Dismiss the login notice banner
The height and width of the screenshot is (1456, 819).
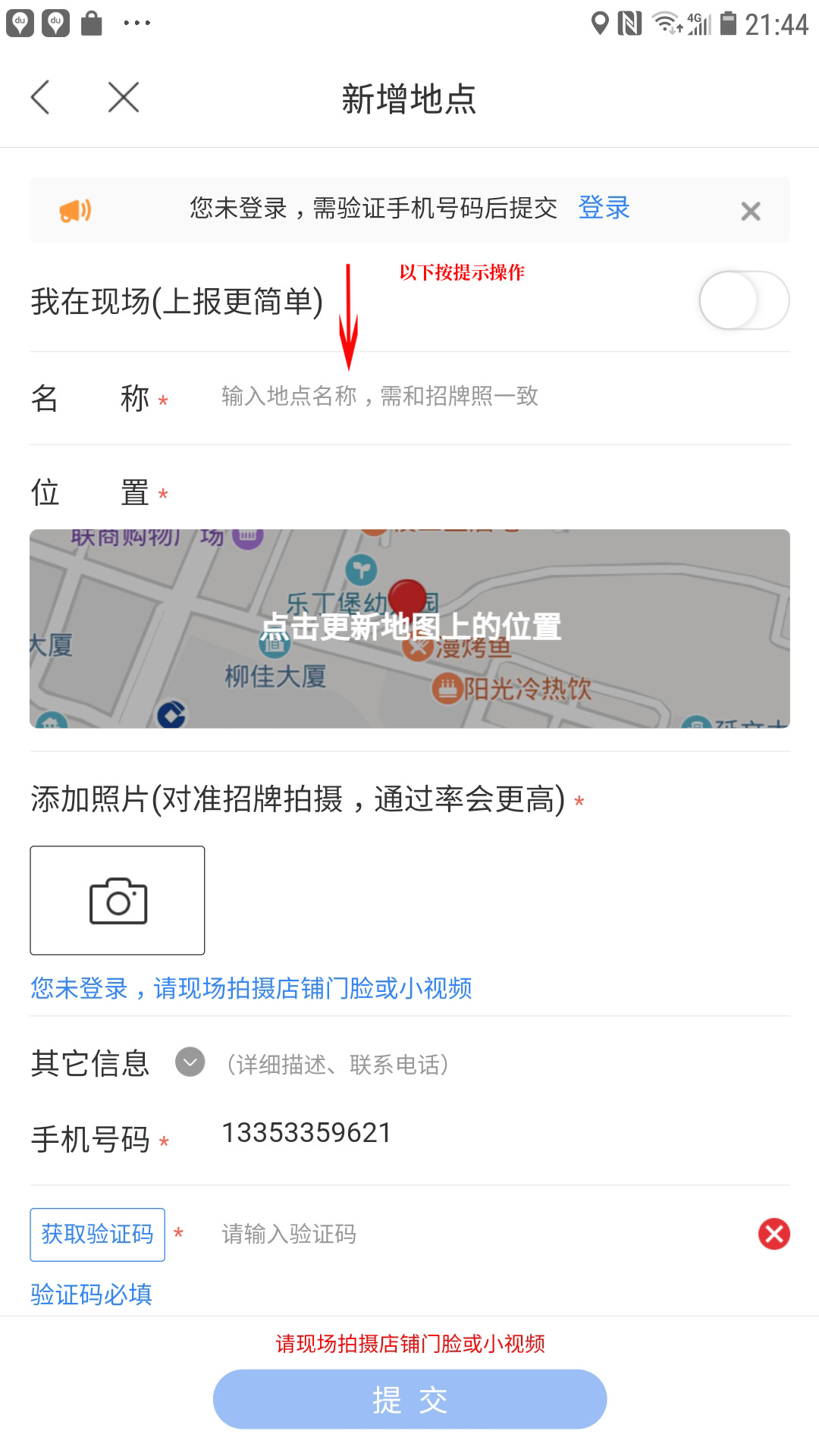pos(751,211)
